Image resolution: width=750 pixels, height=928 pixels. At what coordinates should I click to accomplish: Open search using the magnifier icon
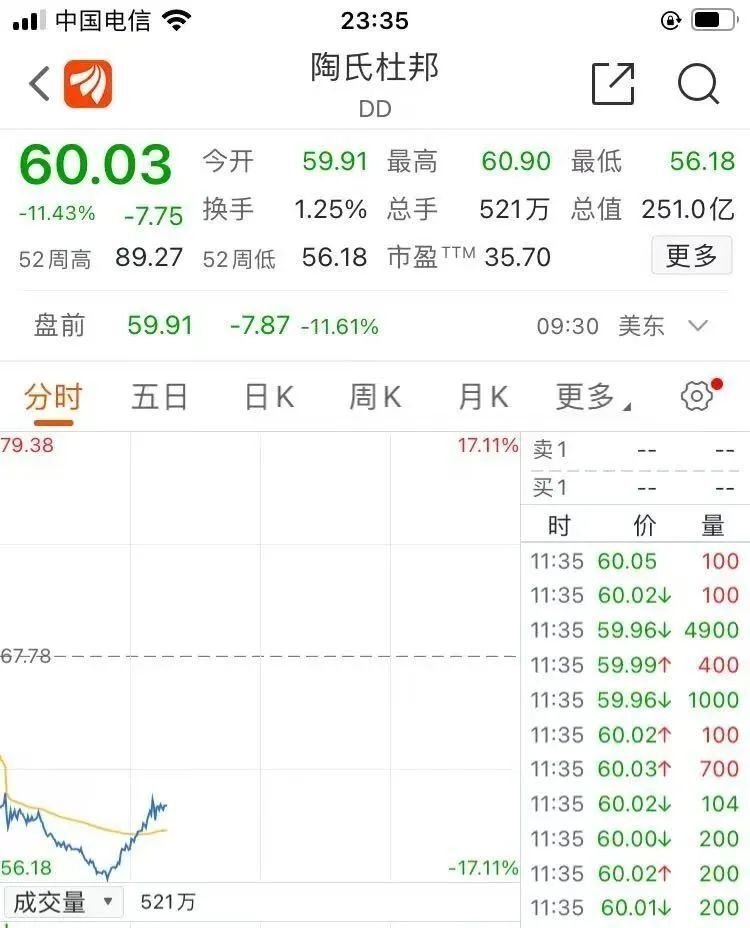coord(699,85)
